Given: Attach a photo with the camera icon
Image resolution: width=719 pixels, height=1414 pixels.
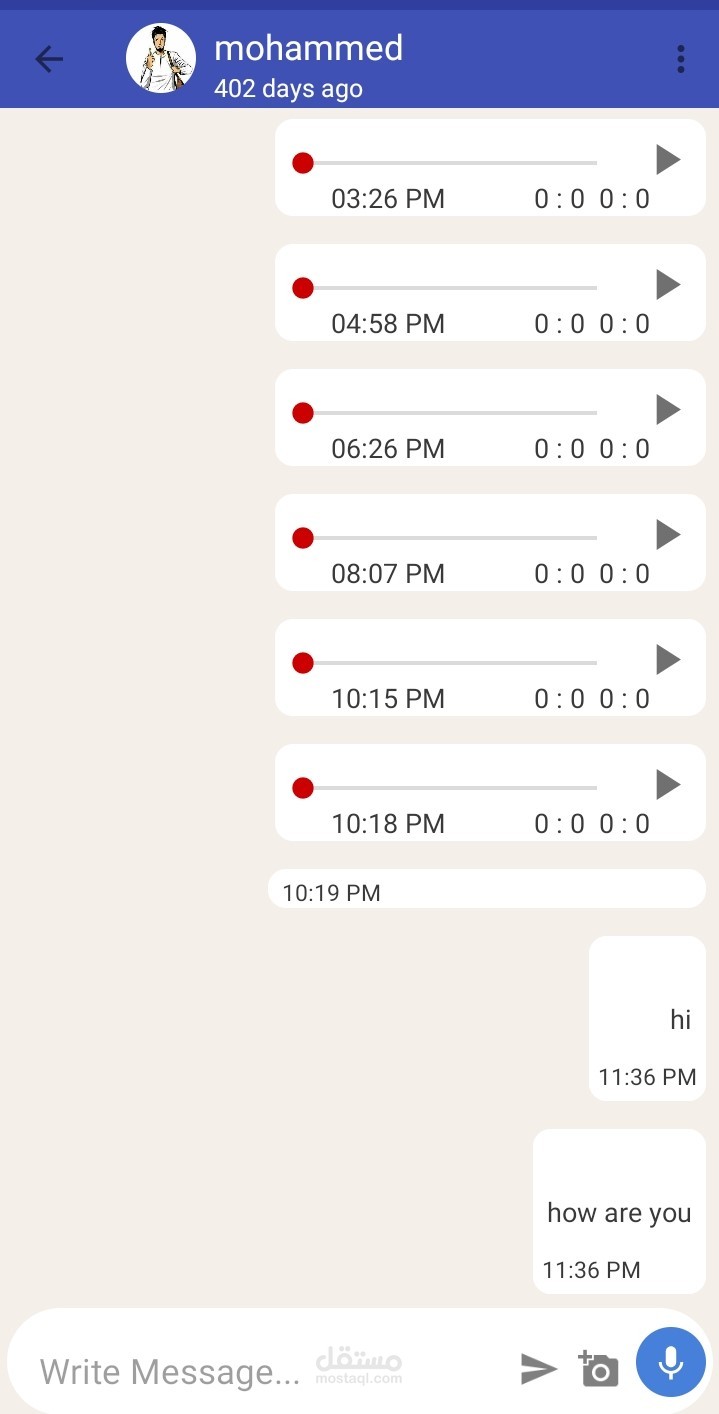Looking at the screenshot, I should [598, 1368].
